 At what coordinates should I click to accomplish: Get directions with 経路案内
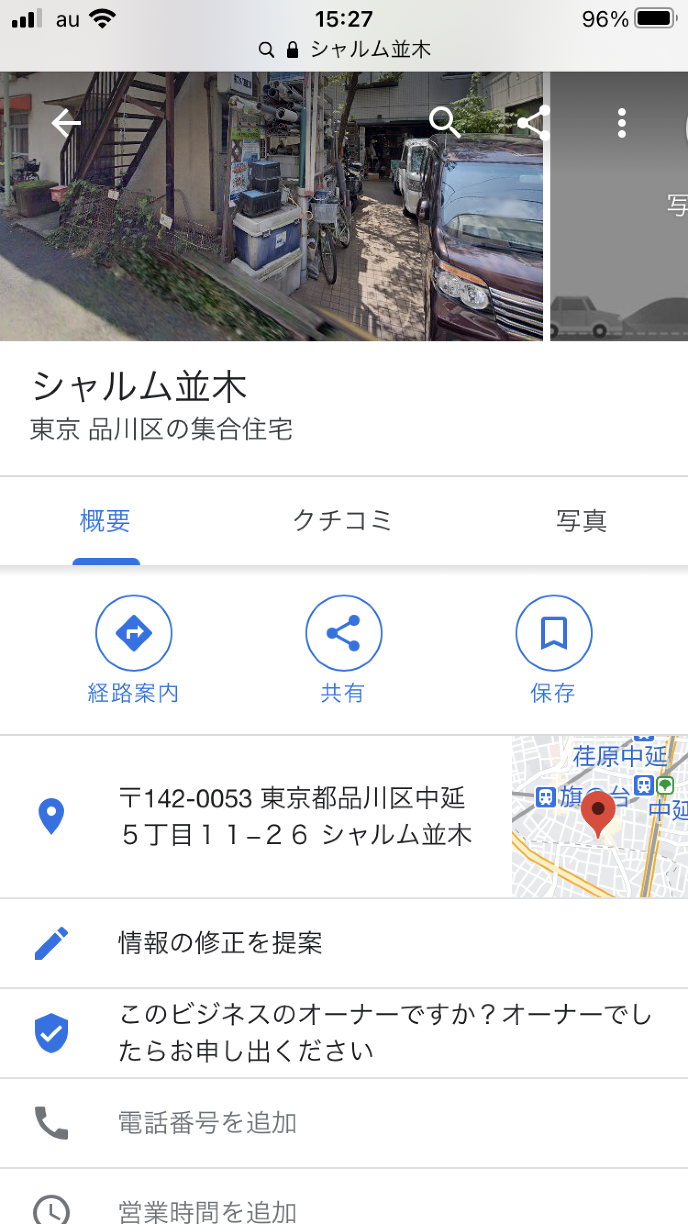[x=133, y=649]
